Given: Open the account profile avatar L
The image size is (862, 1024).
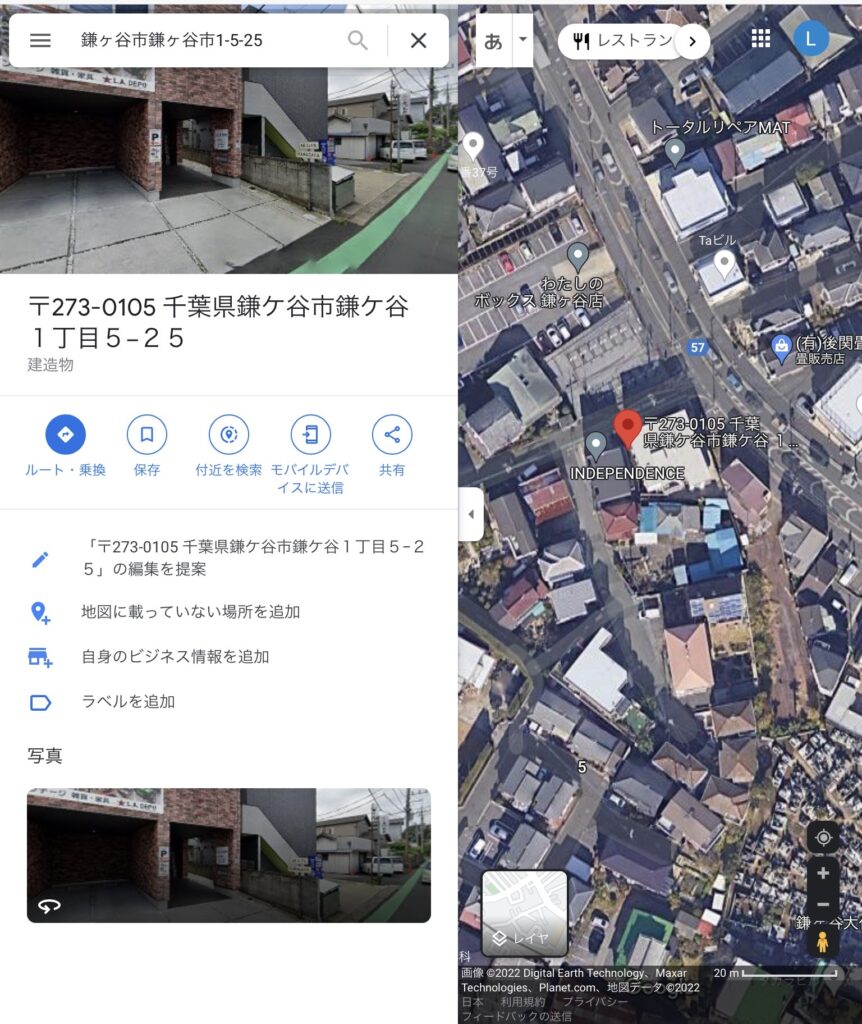Looking at the screenshot, I should point(811,38).
